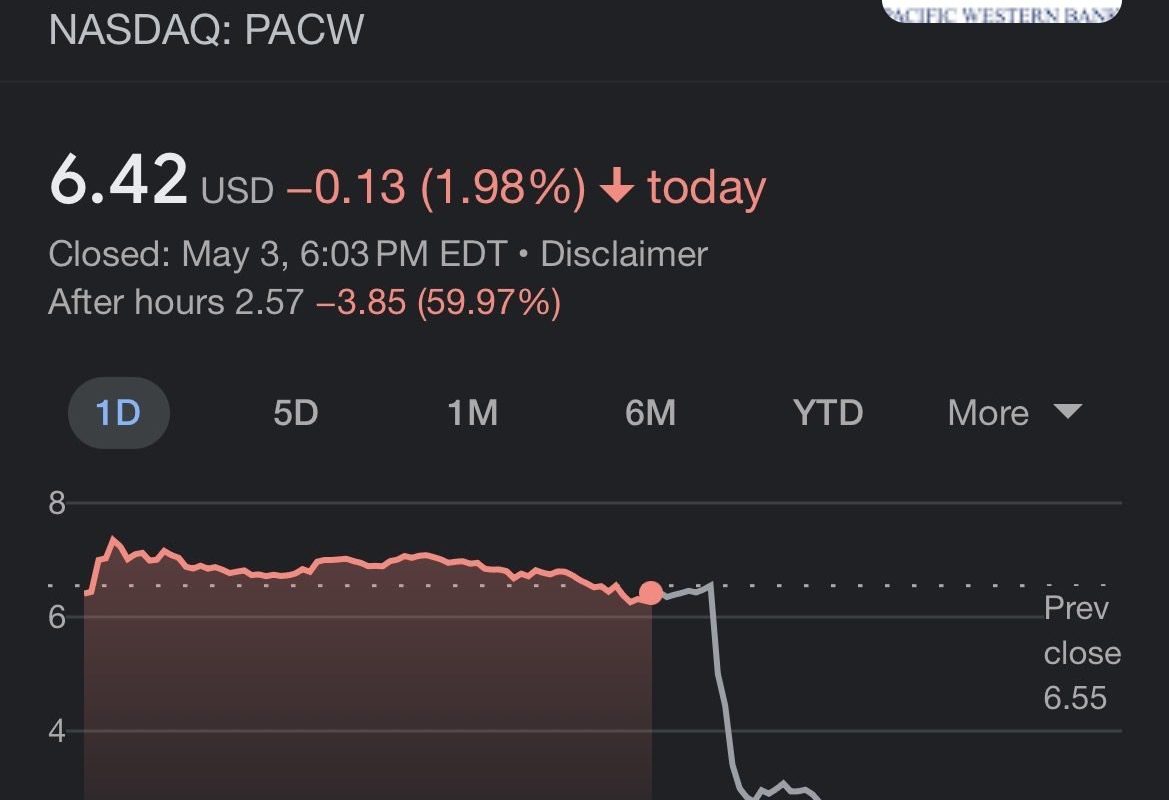Open the Disclaimer link
Image resolution: width=1169 pixels, height=800 pixels.
624,254
